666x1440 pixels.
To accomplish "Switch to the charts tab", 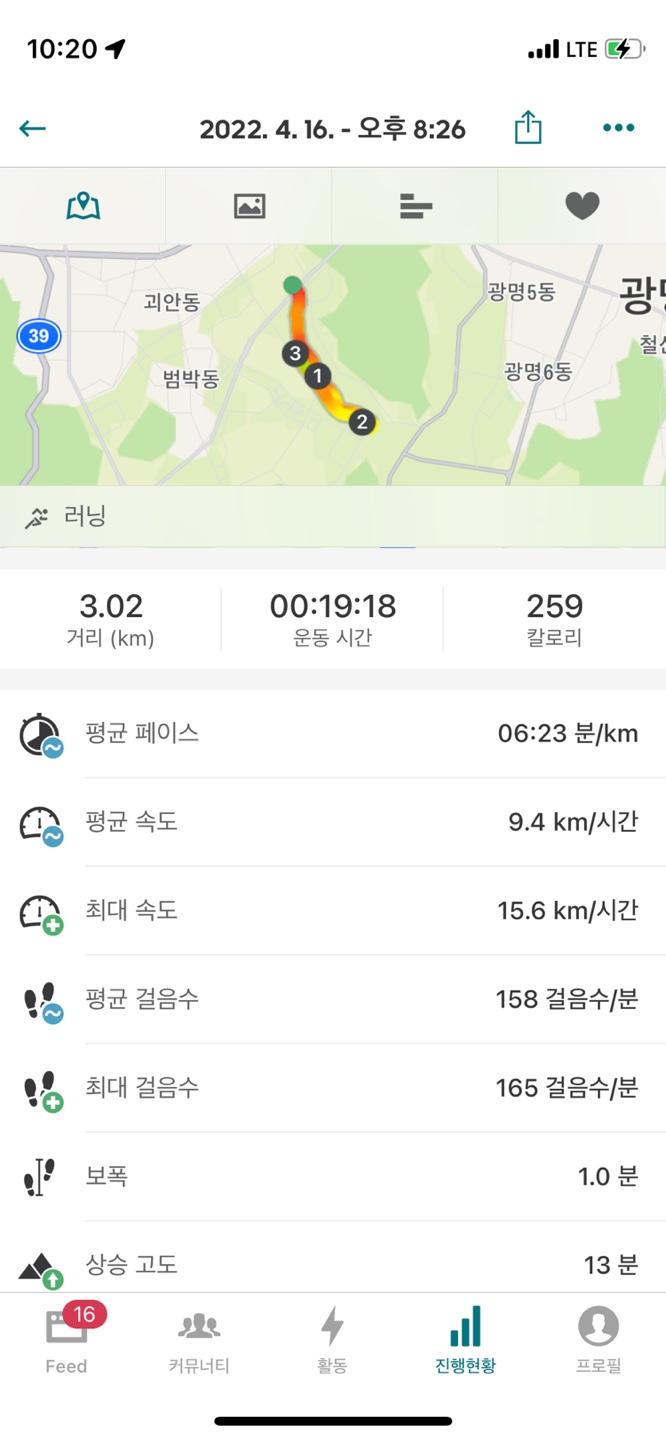I will 415,206.
